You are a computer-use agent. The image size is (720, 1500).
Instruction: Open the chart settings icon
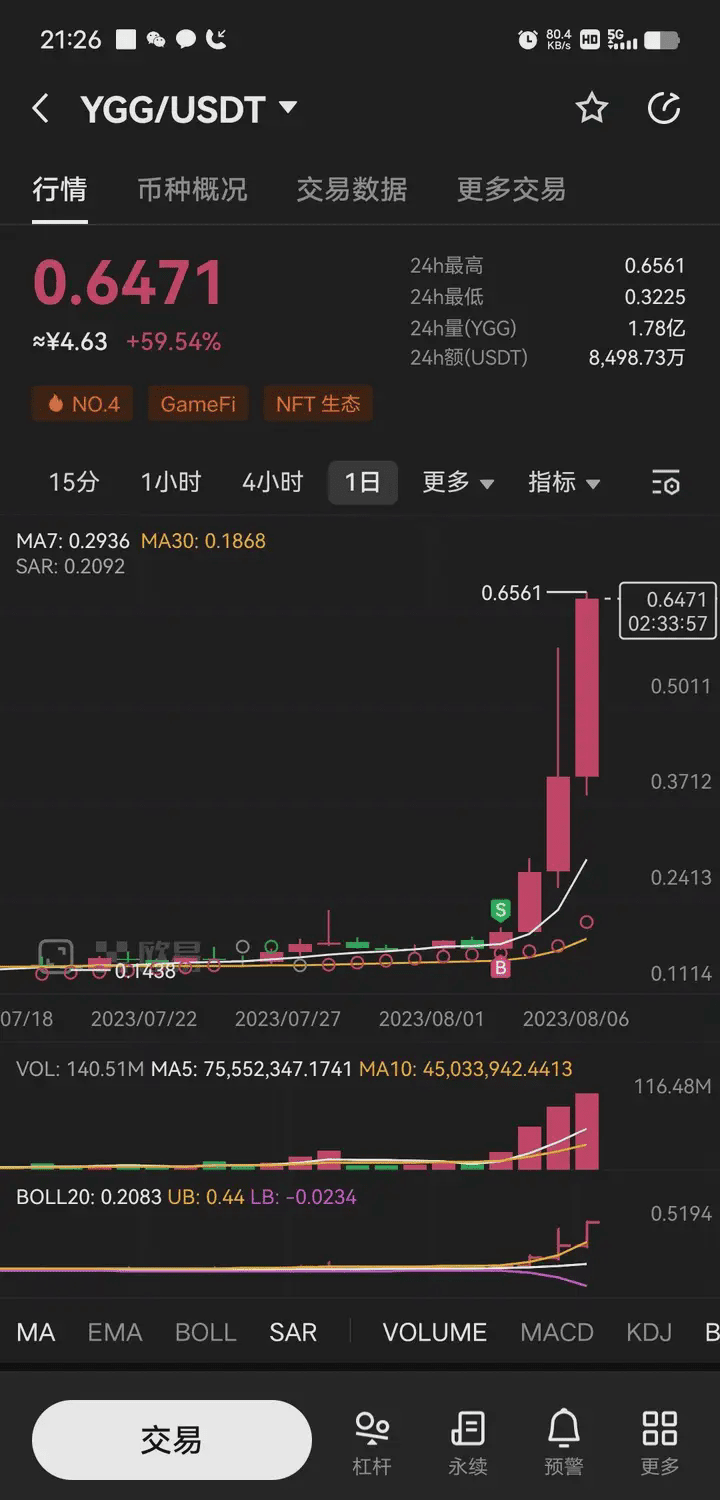click(x=666, y=482)
